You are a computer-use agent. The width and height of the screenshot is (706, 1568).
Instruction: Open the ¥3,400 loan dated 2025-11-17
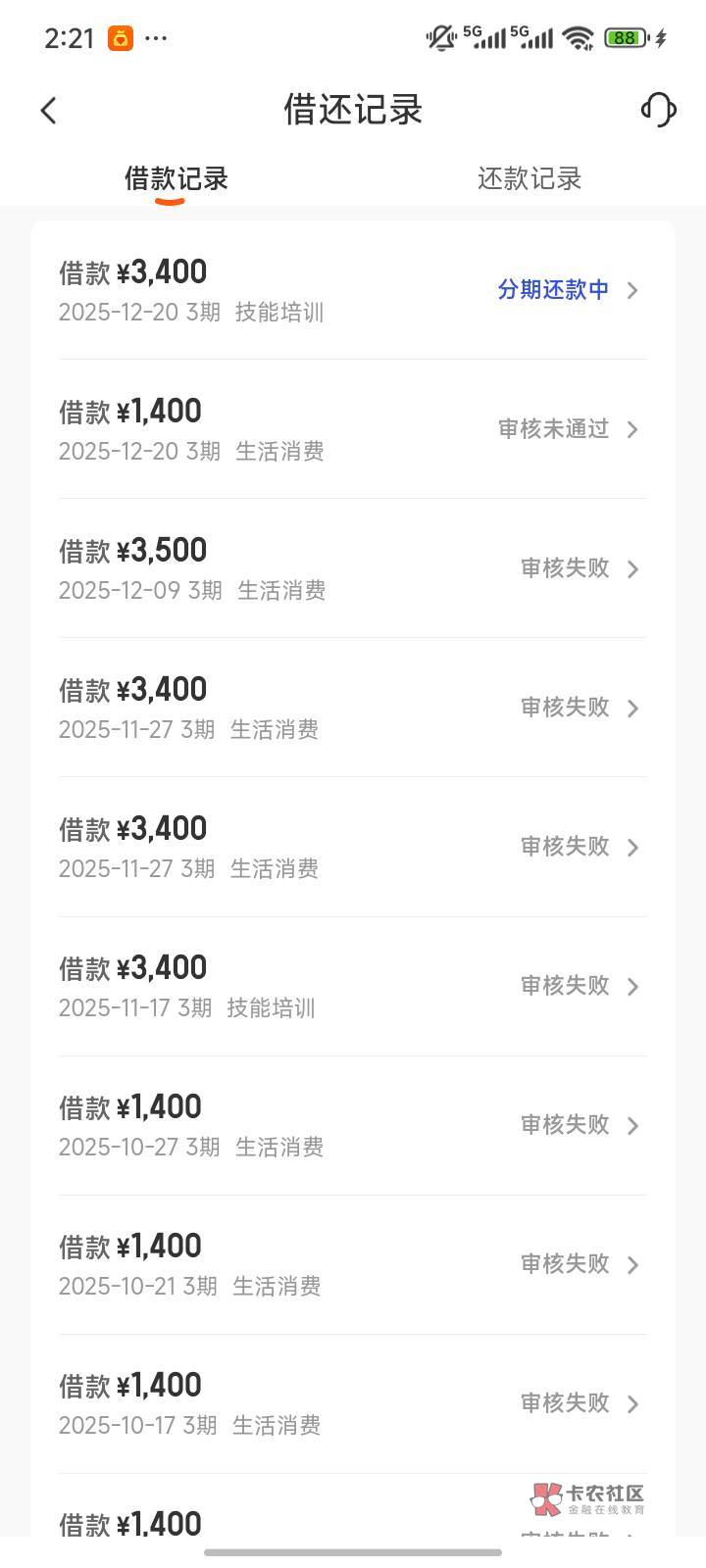[x=353, y=986]
